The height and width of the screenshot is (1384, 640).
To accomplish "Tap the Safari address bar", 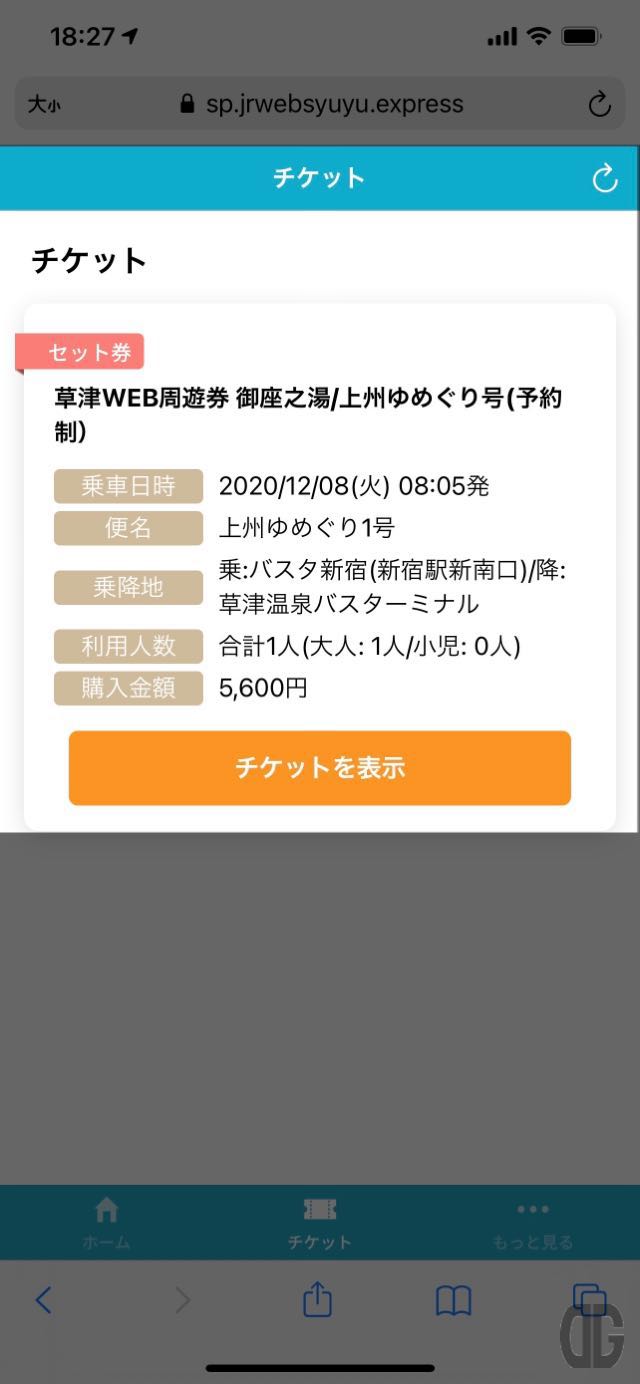I will click(x=320, y=104).
